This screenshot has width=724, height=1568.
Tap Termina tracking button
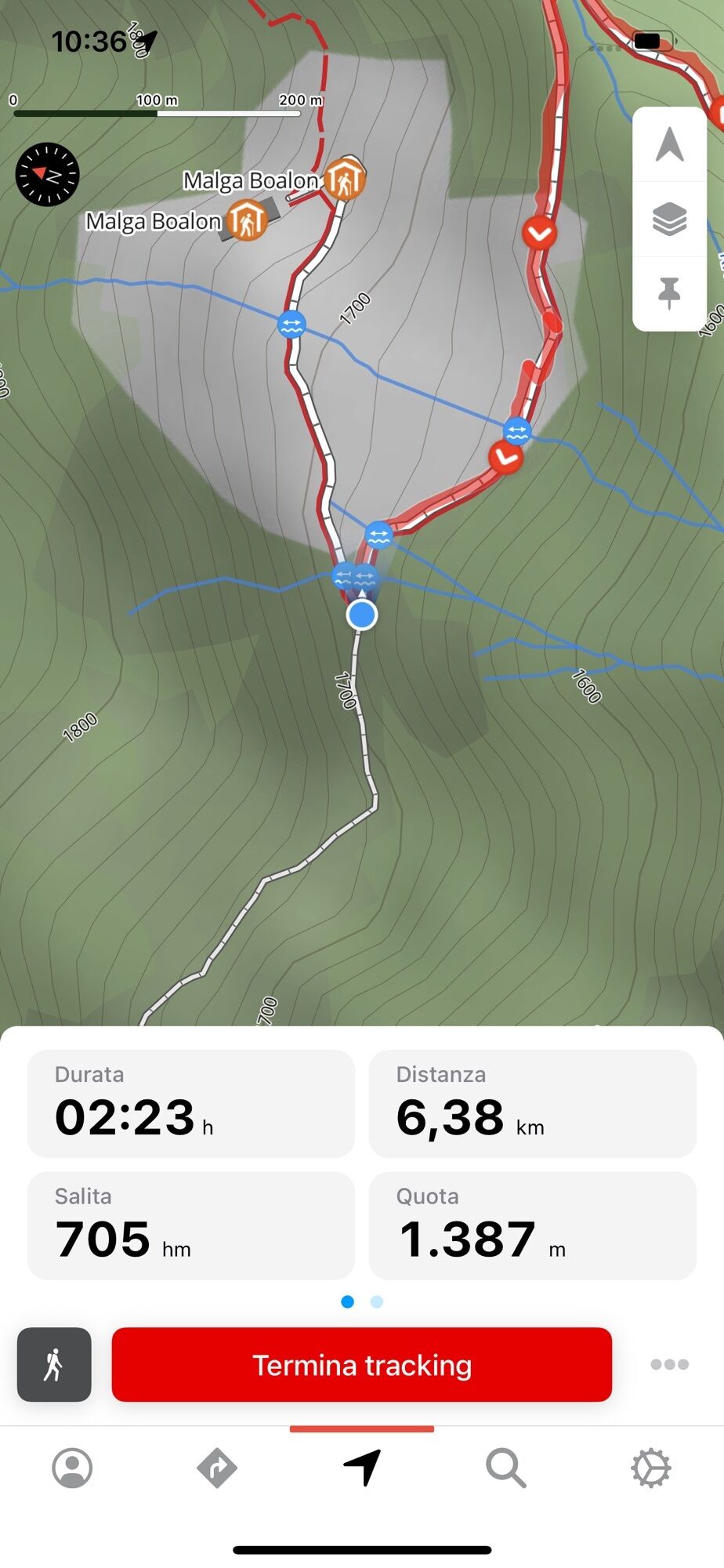point(361,1365)
